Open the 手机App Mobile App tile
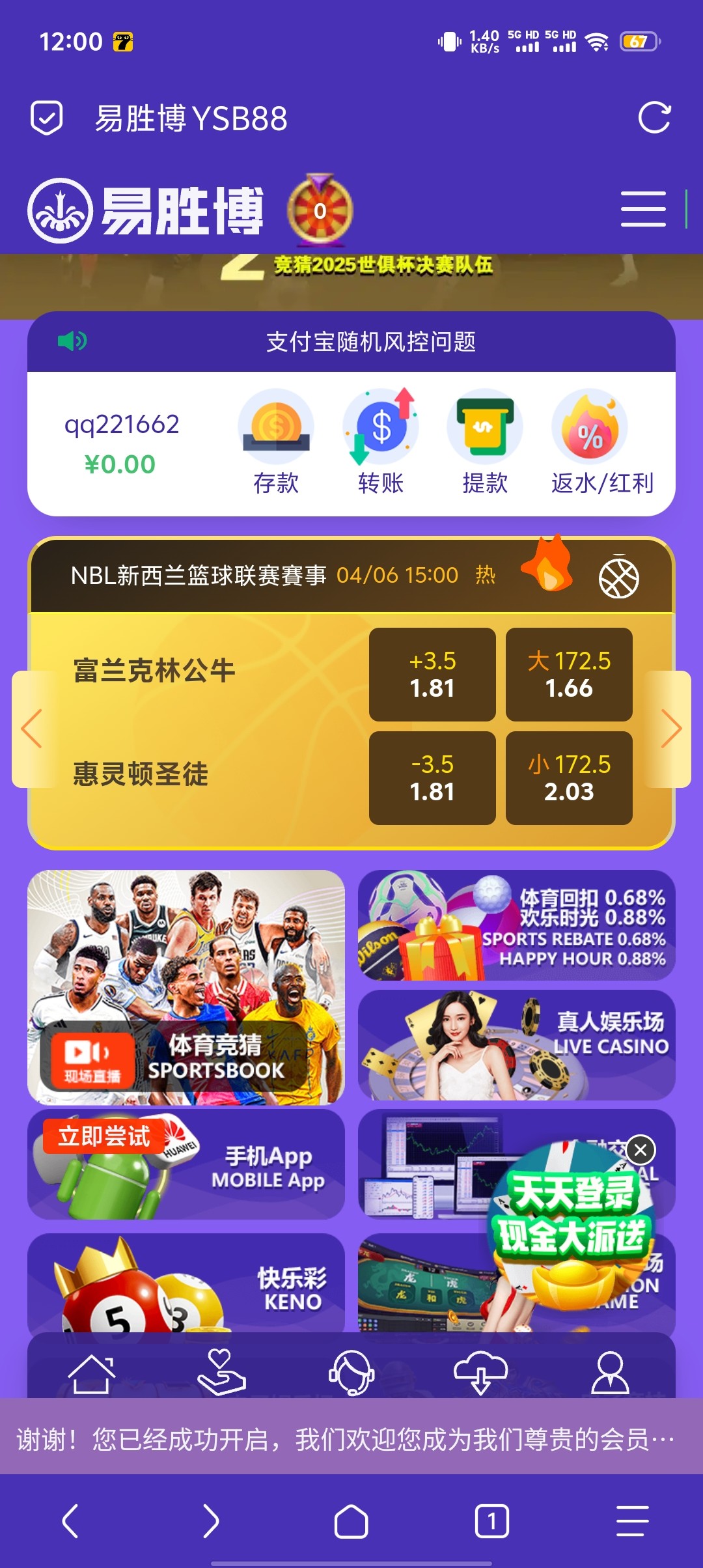This screenshot has width=703, height=1568. pos(186,1164)
